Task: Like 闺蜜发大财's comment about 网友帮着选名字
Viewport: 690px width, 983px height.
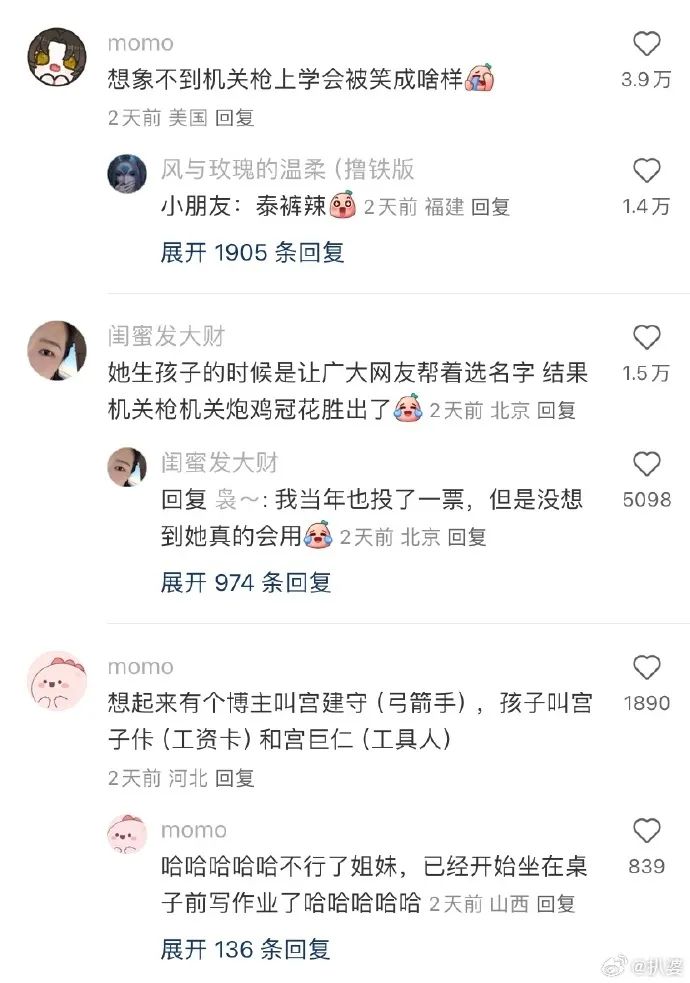Action: pos(647,337)
